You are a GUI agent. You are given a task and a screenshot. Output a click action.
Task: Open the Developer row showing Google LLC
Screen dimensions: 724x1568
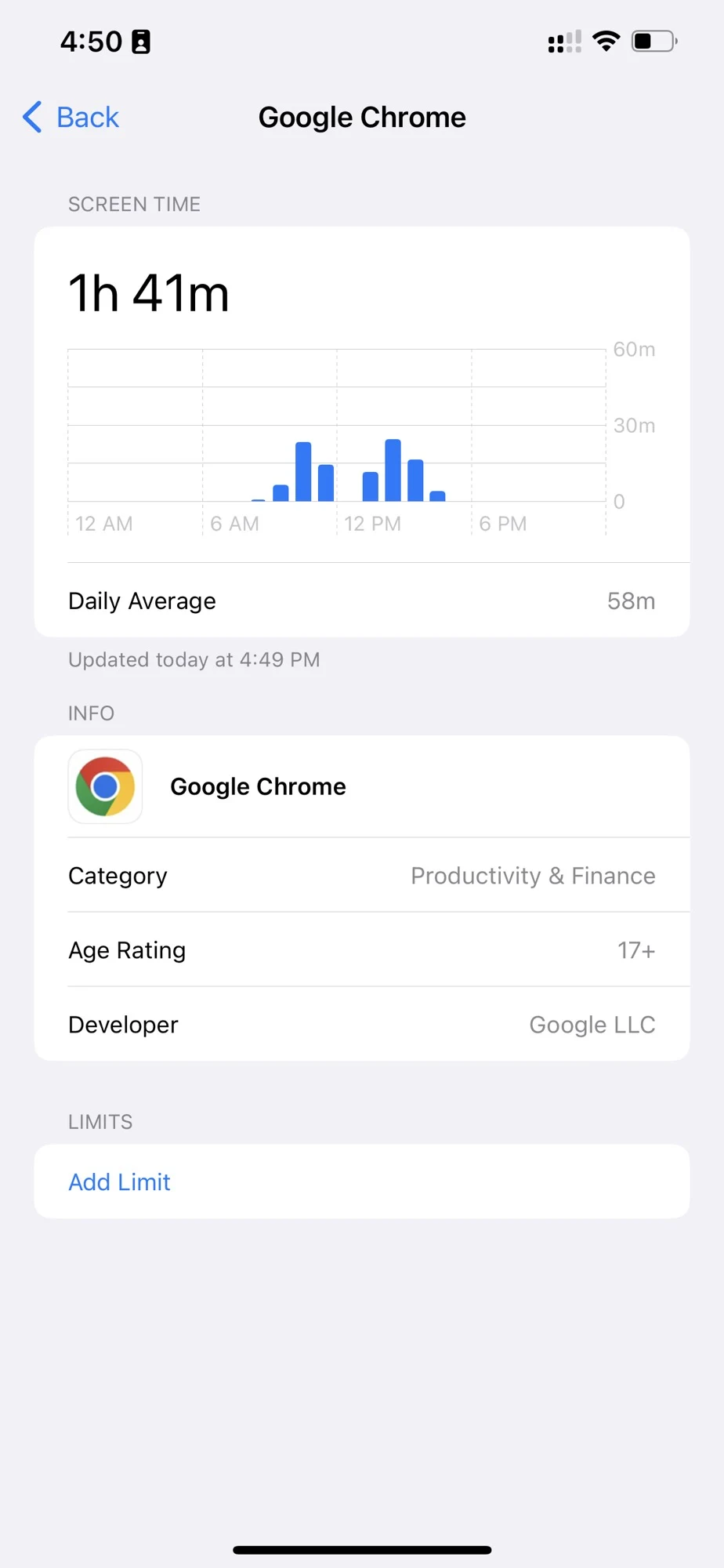pyautogui.click(x=362, y=1024)
